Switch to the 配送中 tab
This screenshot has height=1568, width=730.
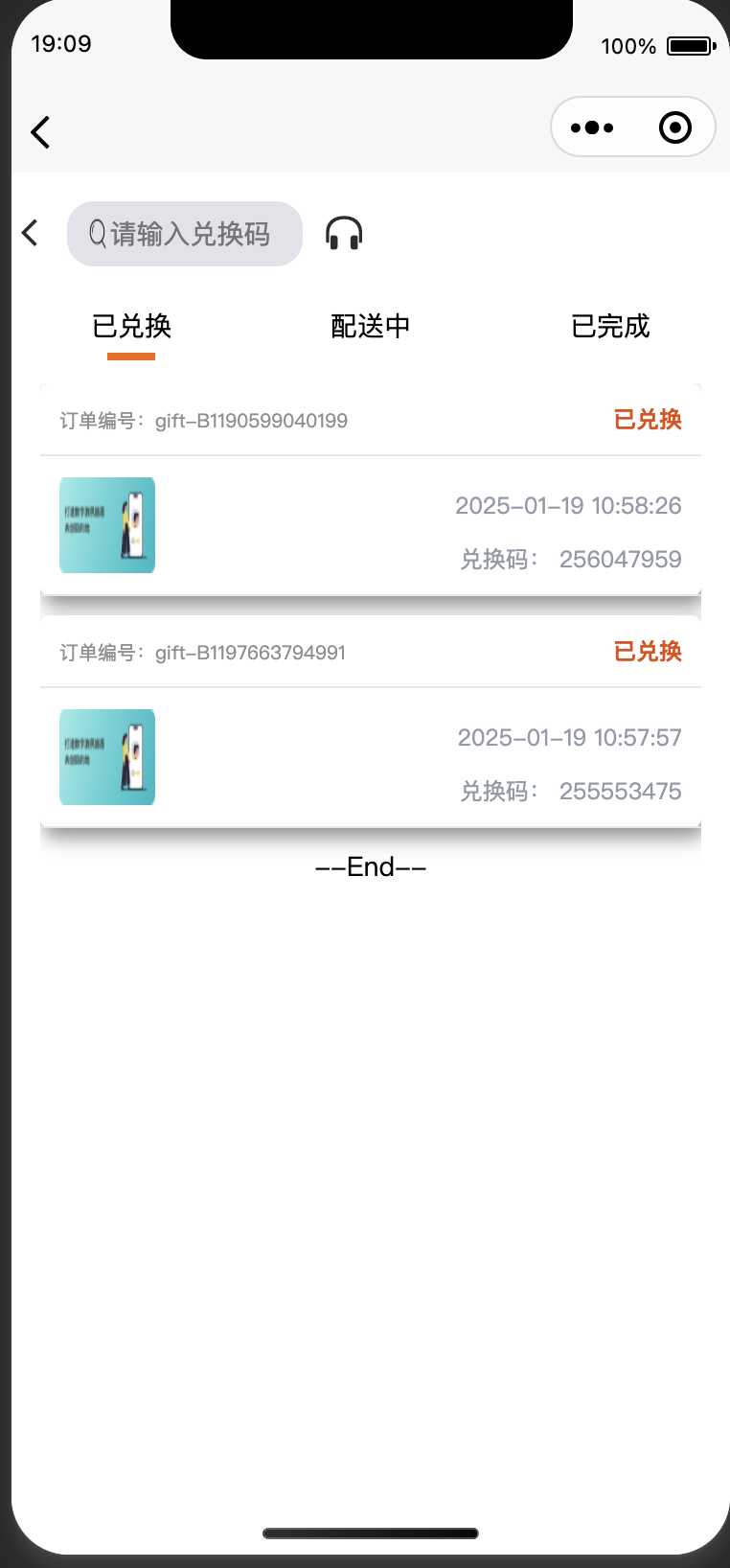tap(370, 327)
